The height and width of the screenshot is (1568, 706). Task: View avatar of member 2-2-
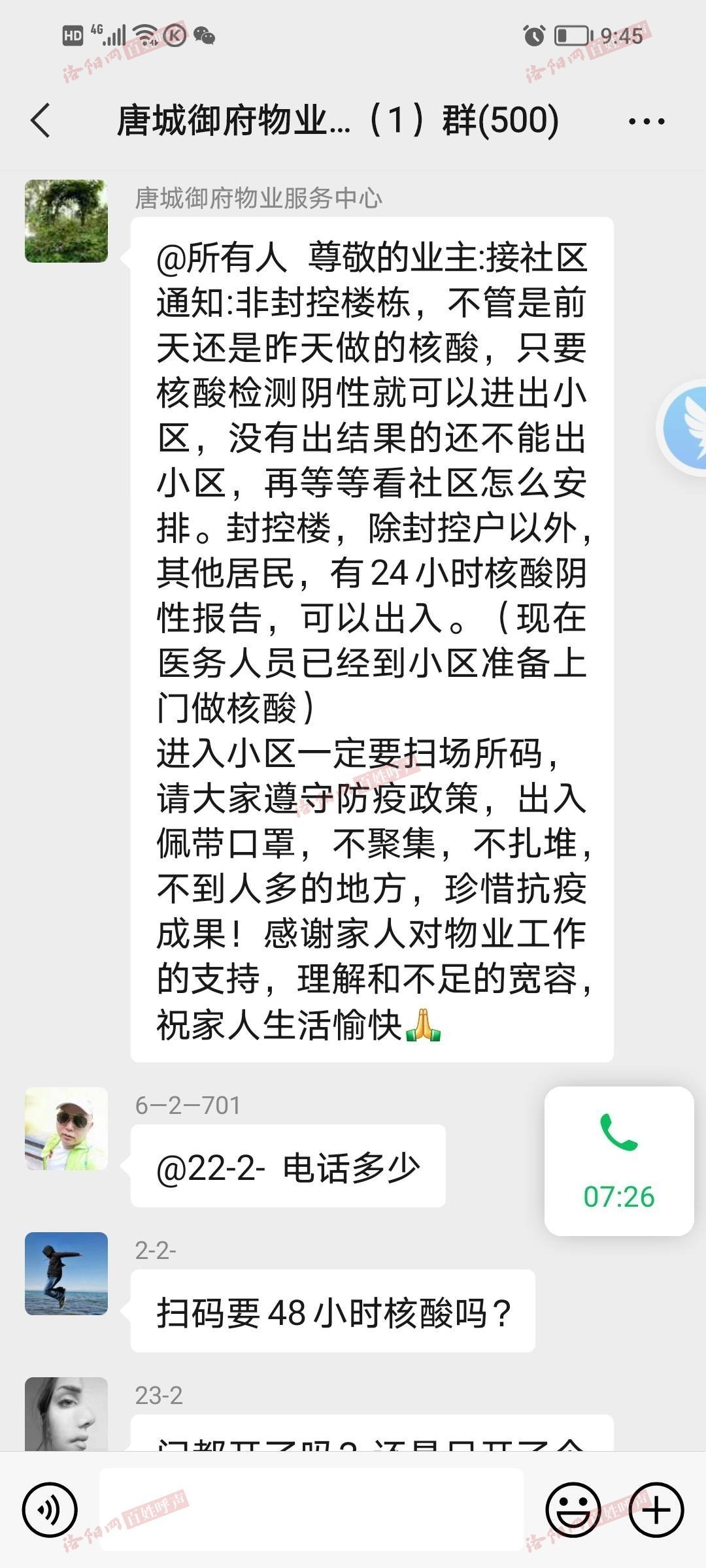pyautogui.click(x=66, y=1273)
